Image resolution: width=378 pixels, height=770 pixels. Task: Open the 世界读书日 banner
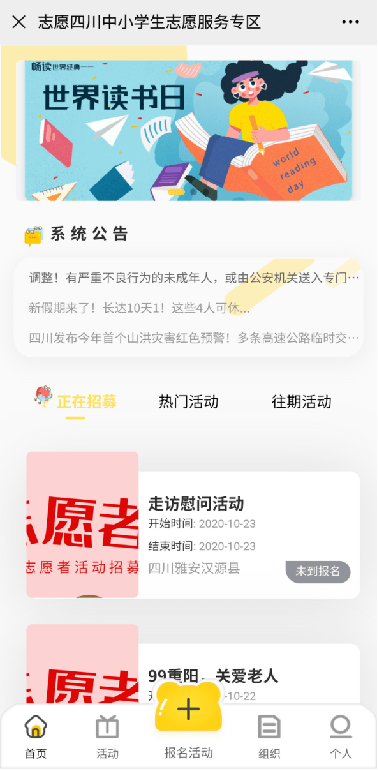189,130
